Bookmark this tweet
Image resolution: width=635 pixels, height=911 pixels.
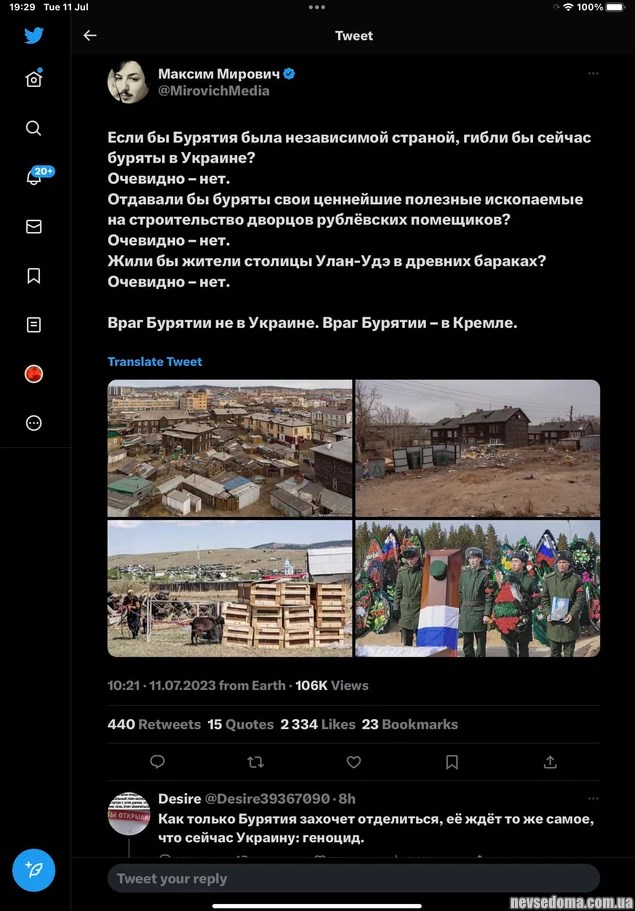[452, 762]
